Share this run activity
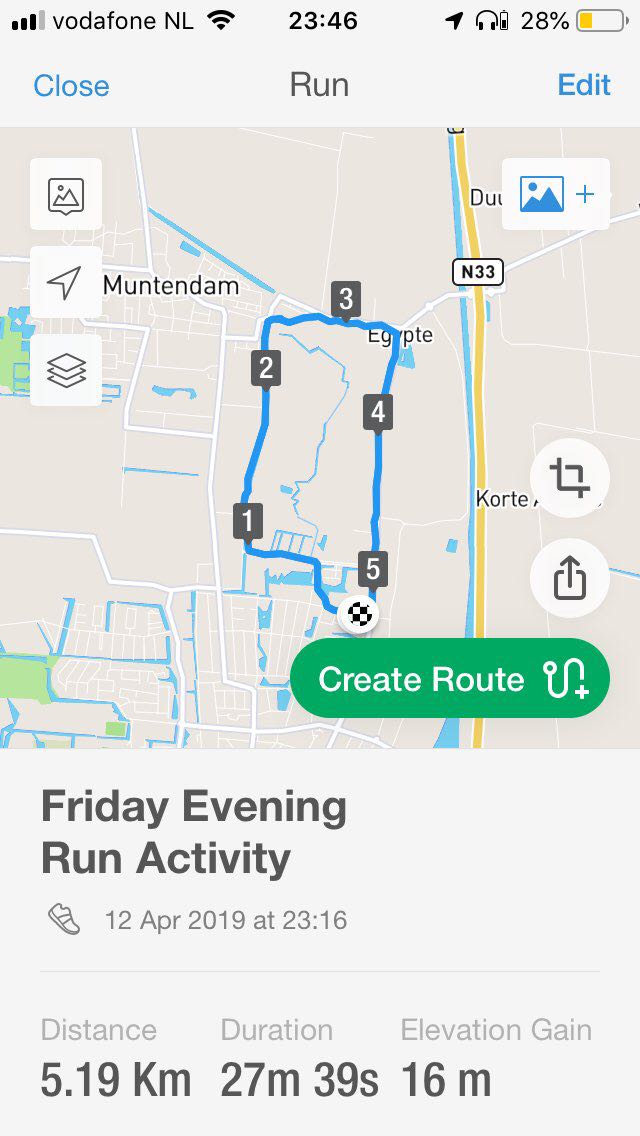 point(569,577)
